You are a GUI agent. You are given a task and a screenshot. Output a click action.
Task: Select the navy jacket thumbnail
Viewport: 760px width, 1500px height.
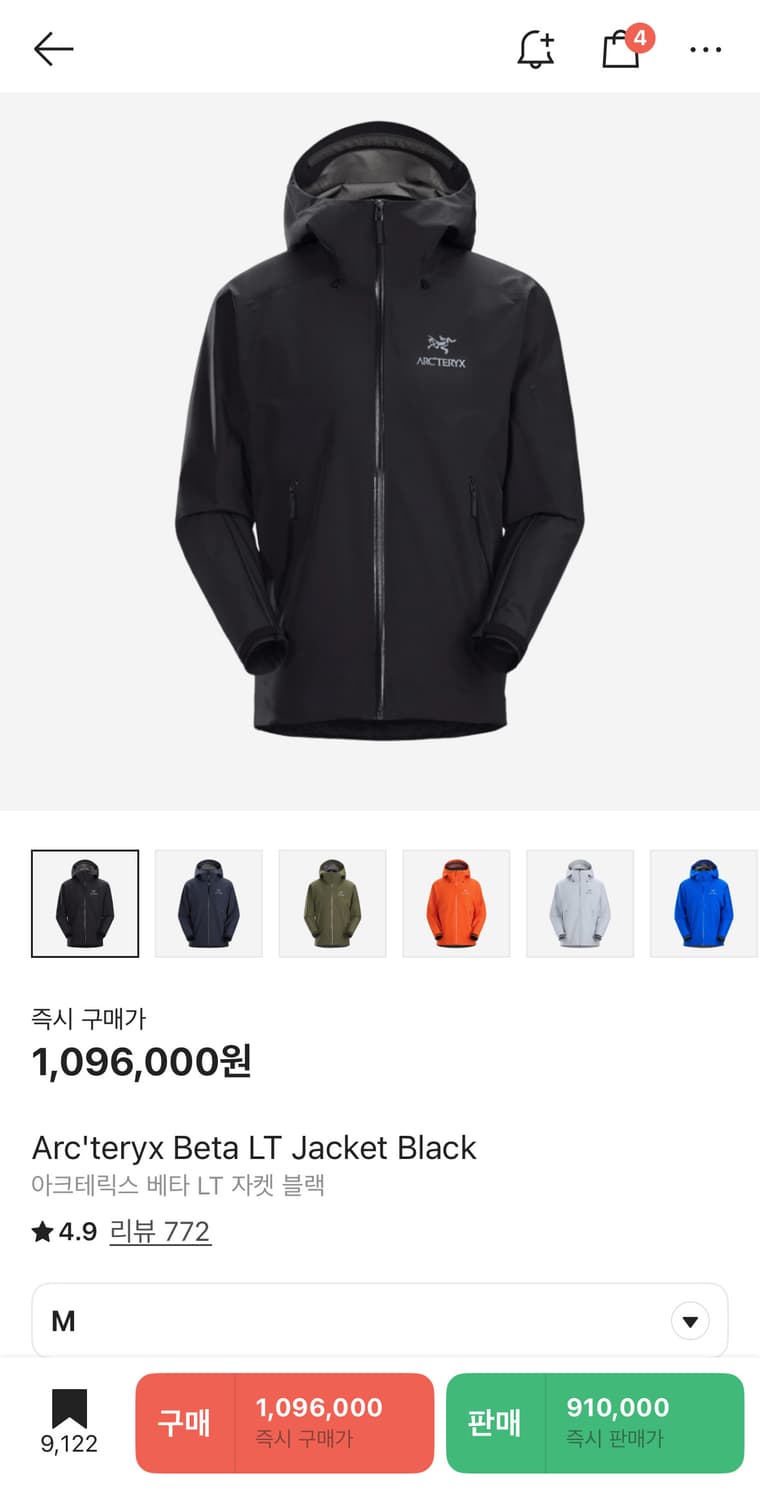coord(209,903)
